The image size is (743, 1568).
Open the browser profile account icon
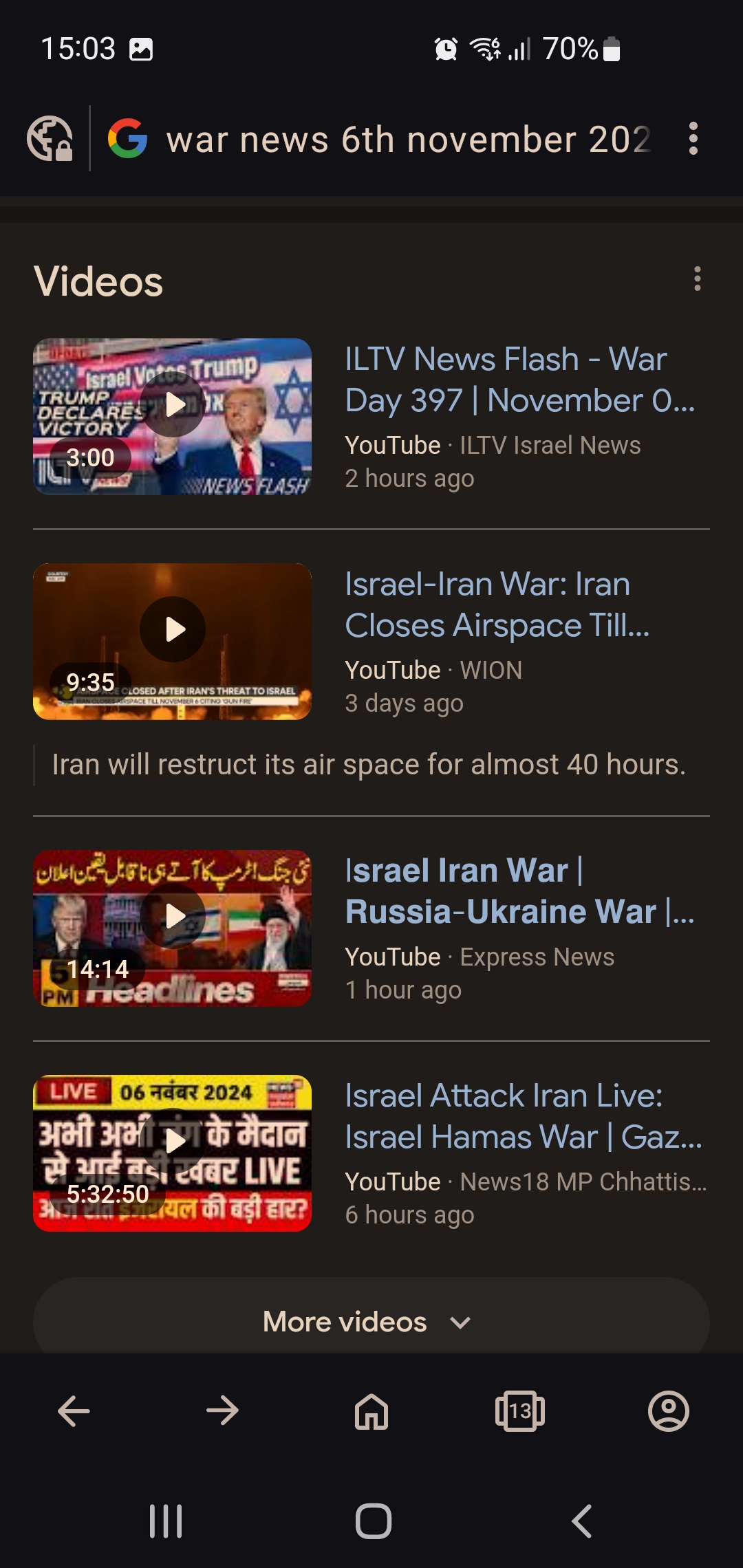click(669, 1411)
